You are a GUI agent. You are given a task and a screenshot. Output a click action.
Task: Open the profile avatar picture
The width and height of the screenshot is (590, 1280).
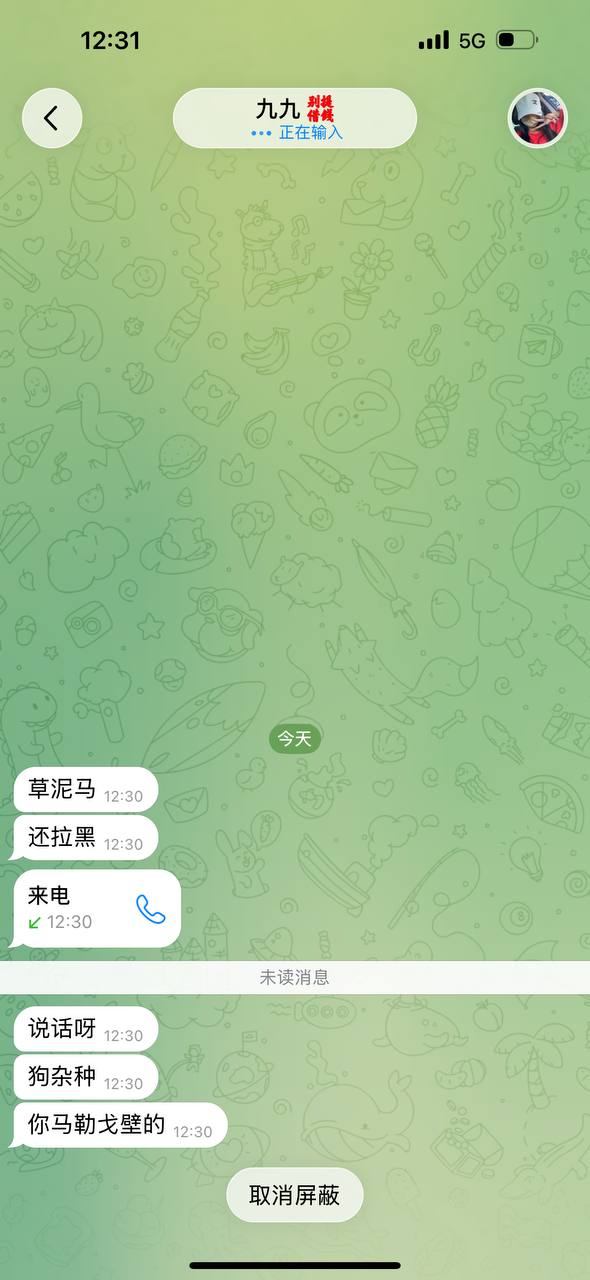click(x=538, y=118)
